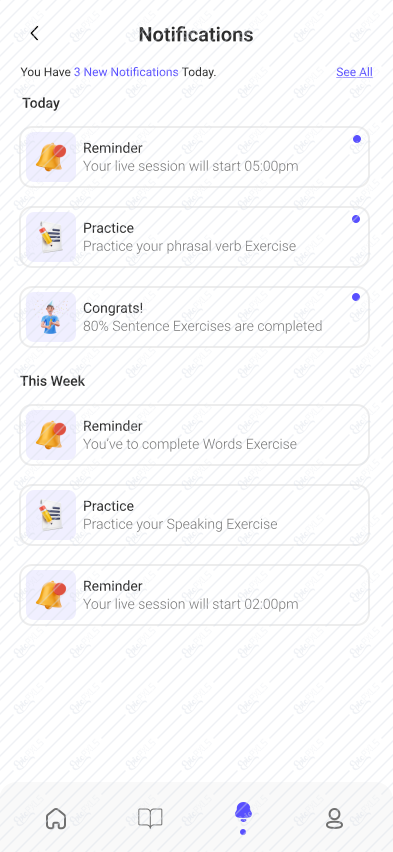Open the 05:00pm live session reminder
The image size is (393, 852).
pyautogui.click(x=195, y=157)
